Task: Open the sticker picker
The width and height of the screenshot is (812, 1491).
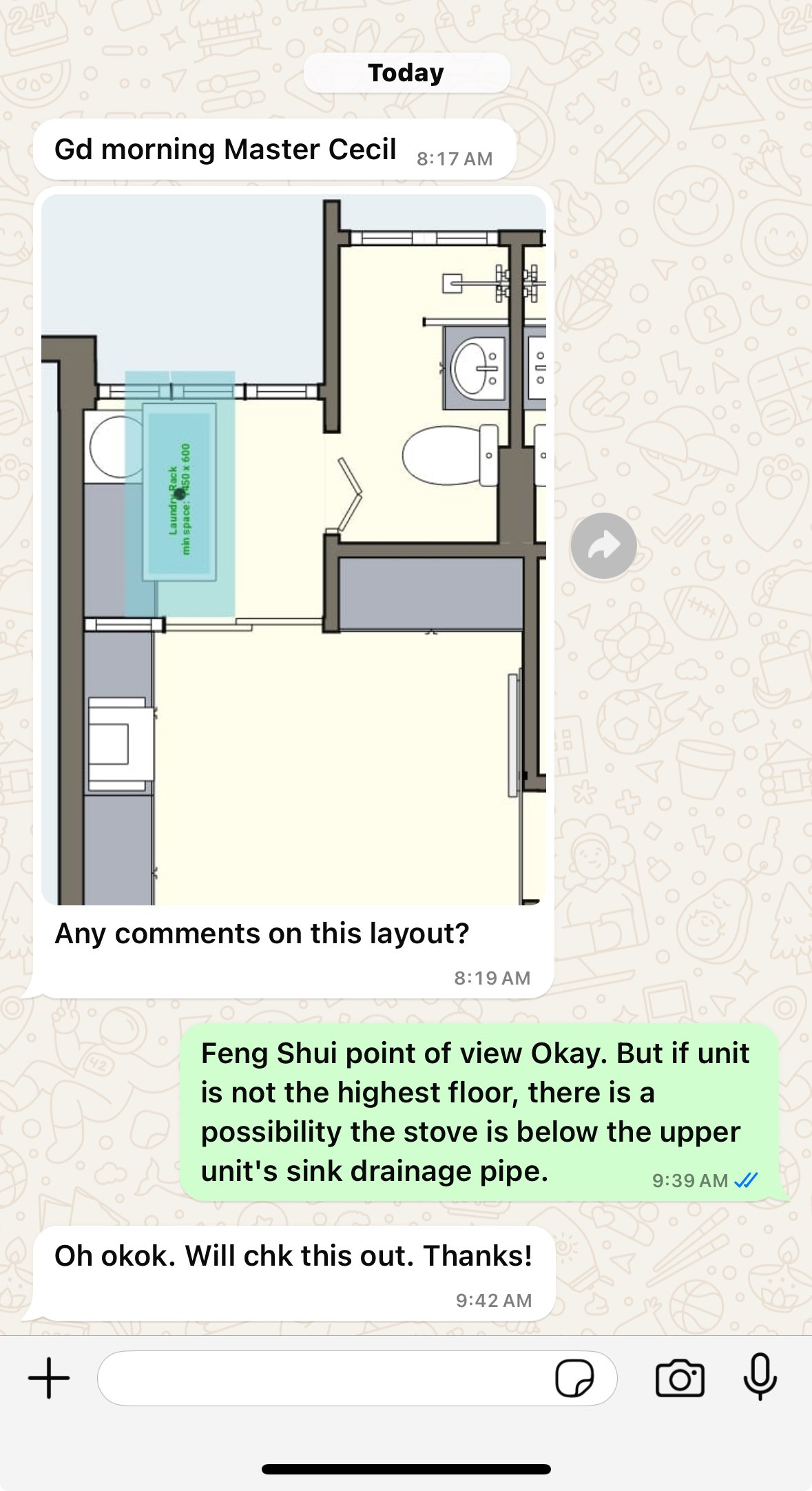Action: tap(574, 1378)
